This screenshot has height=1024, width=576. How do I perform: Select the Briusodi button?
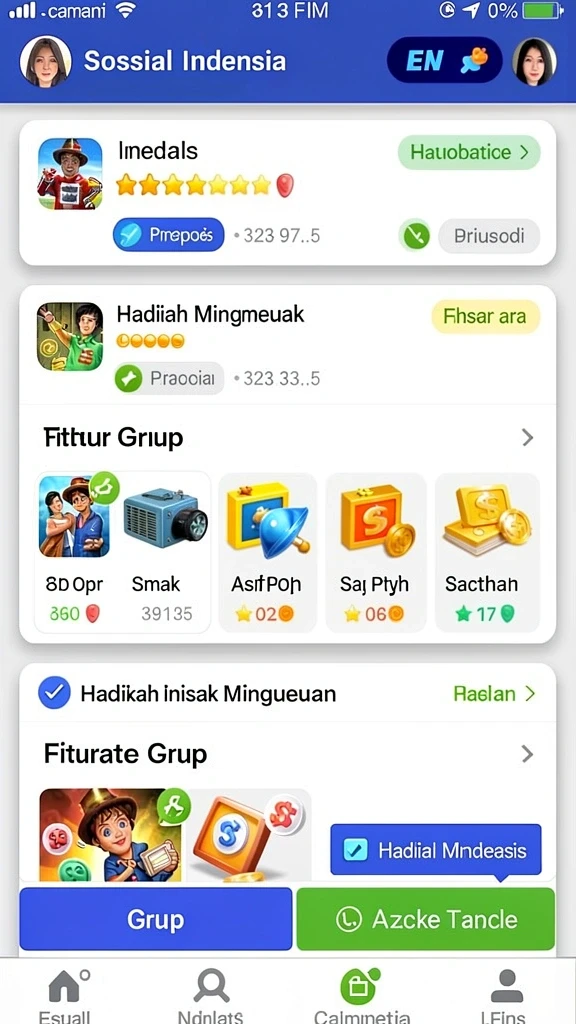tap(488, 236)
